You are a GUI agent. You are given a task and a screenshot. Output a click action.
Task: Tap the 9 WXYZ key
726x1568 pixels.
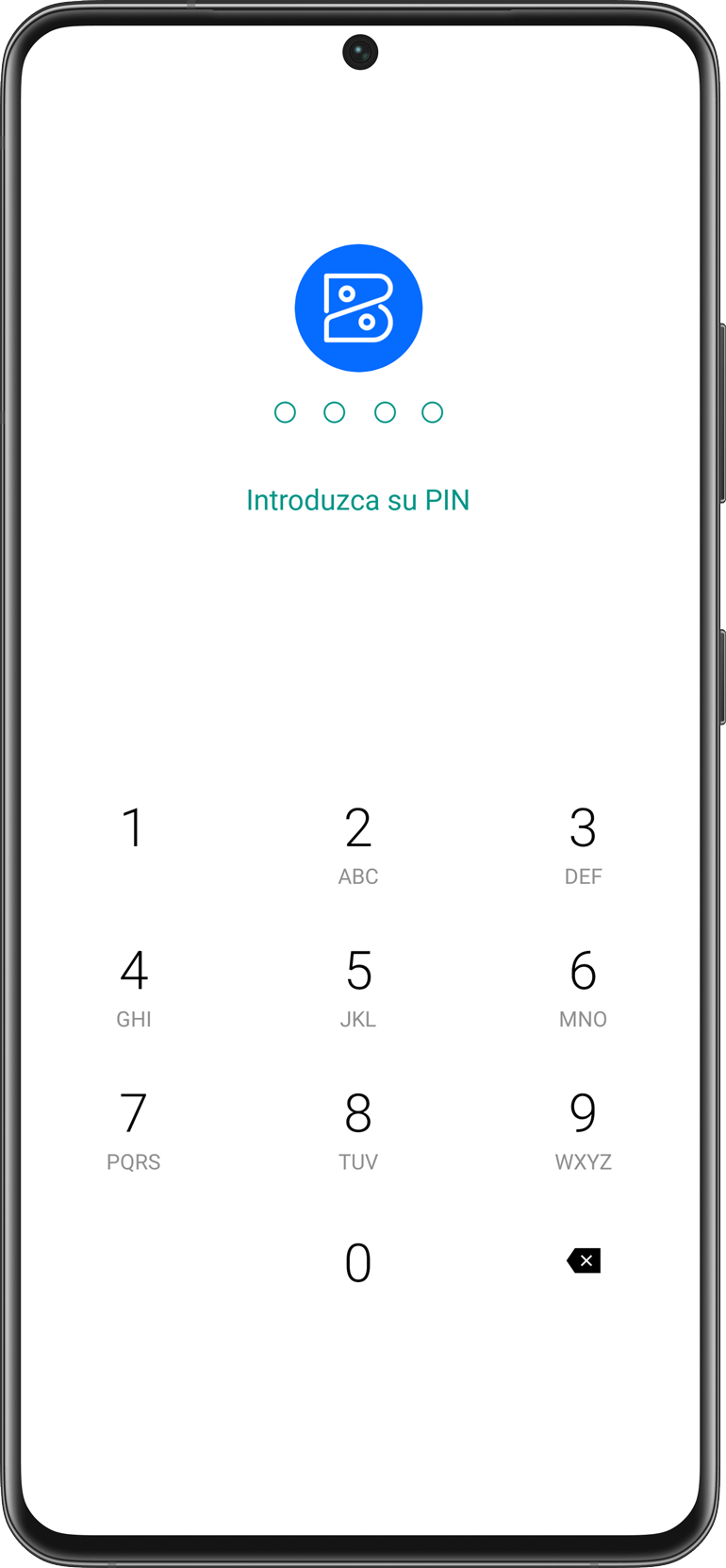[583, 1129]
